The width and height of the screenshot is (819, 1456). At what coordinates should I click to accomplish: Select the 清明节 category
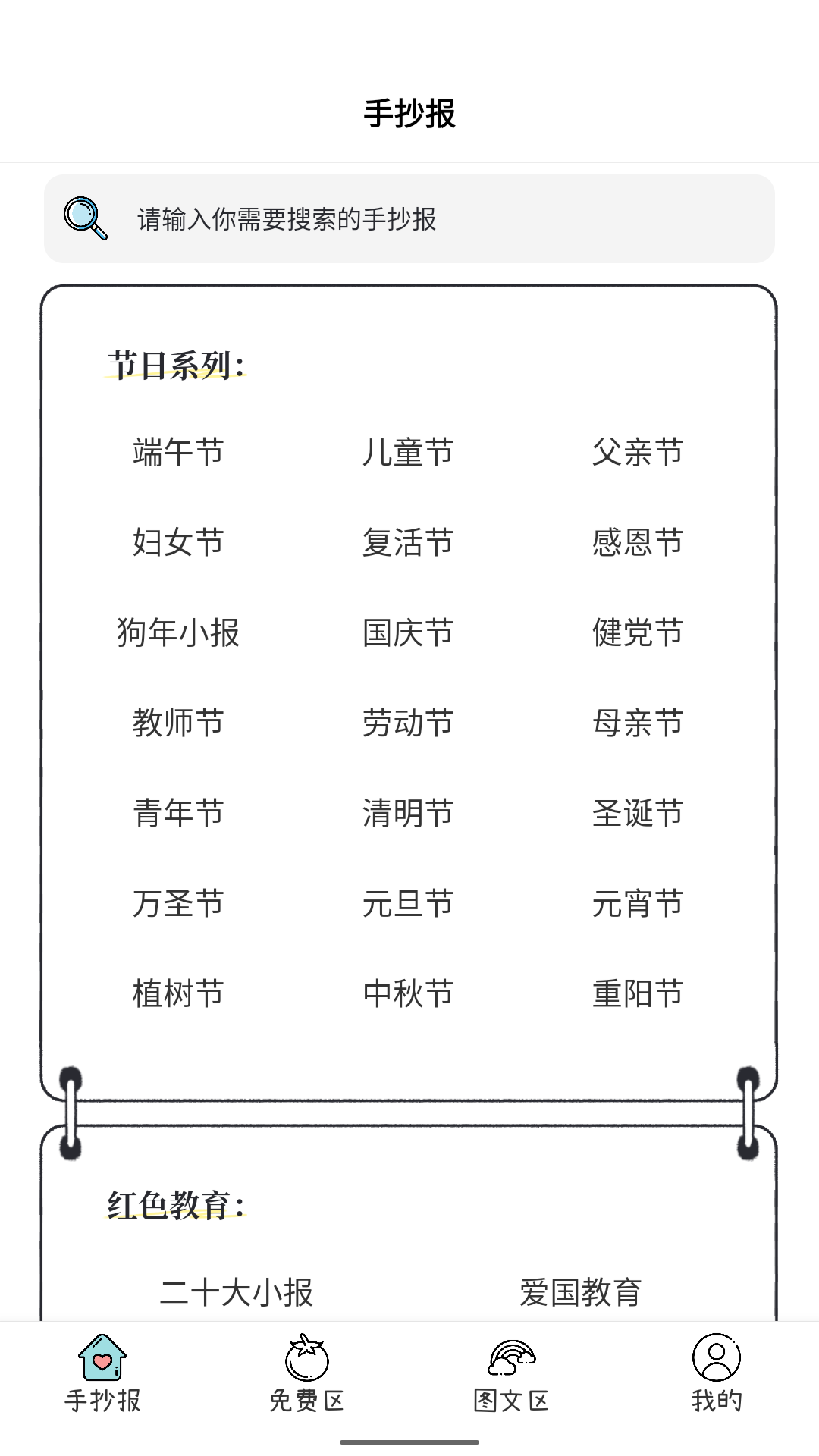(408, 814)
